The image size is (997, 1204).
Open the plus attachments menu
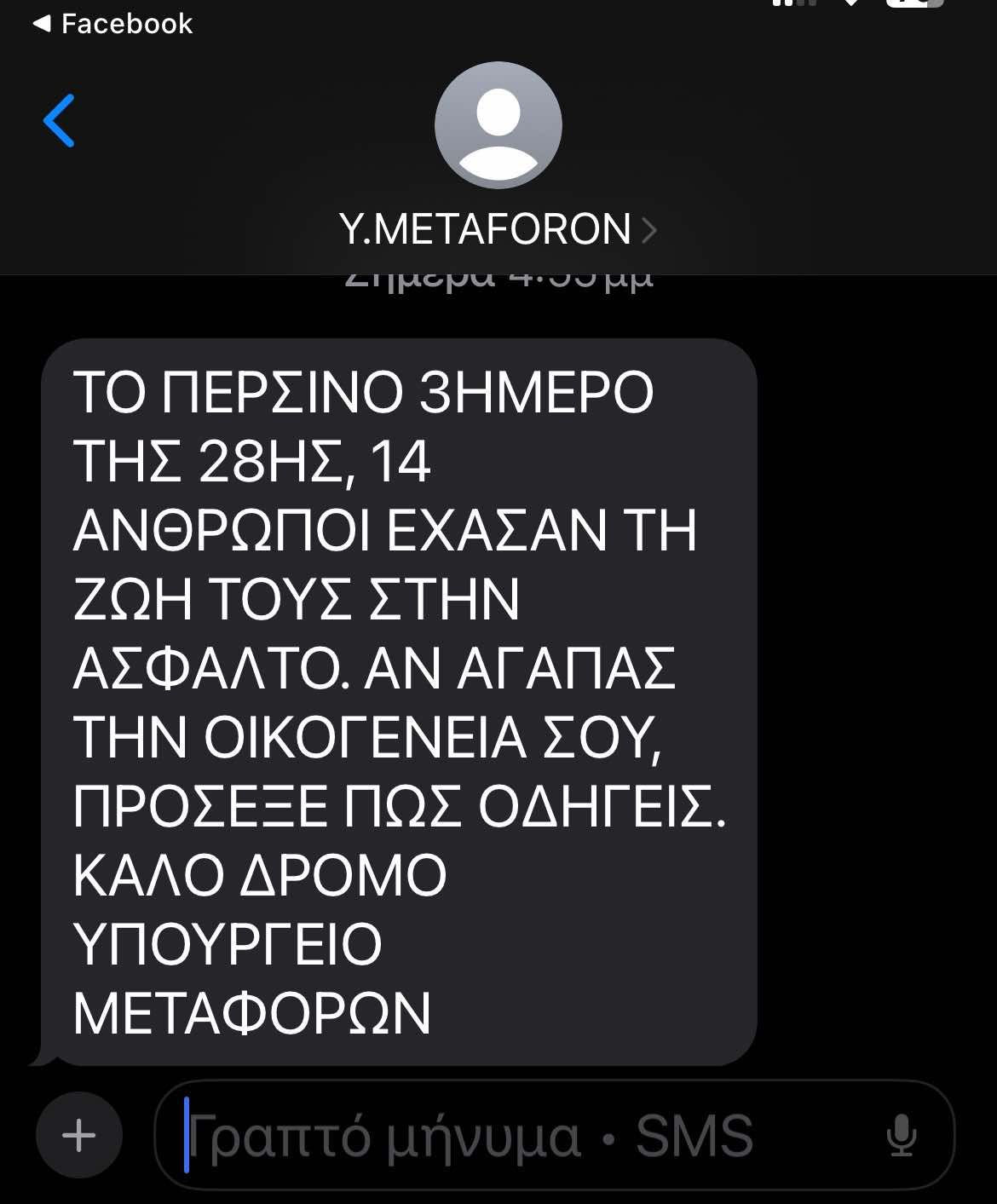[x=79, y=1135]
